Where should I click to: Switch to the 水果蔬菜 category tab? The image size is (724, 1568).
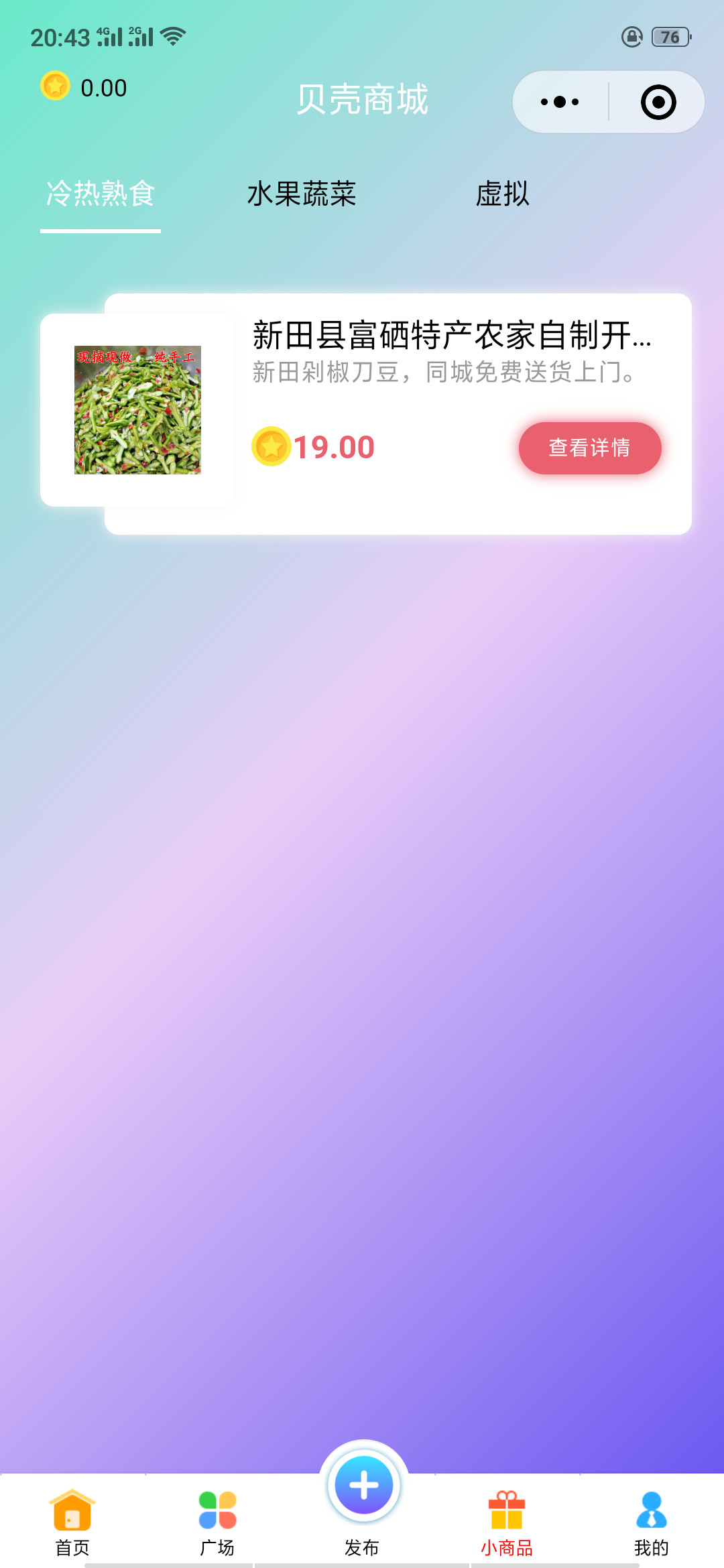point(302,194)
